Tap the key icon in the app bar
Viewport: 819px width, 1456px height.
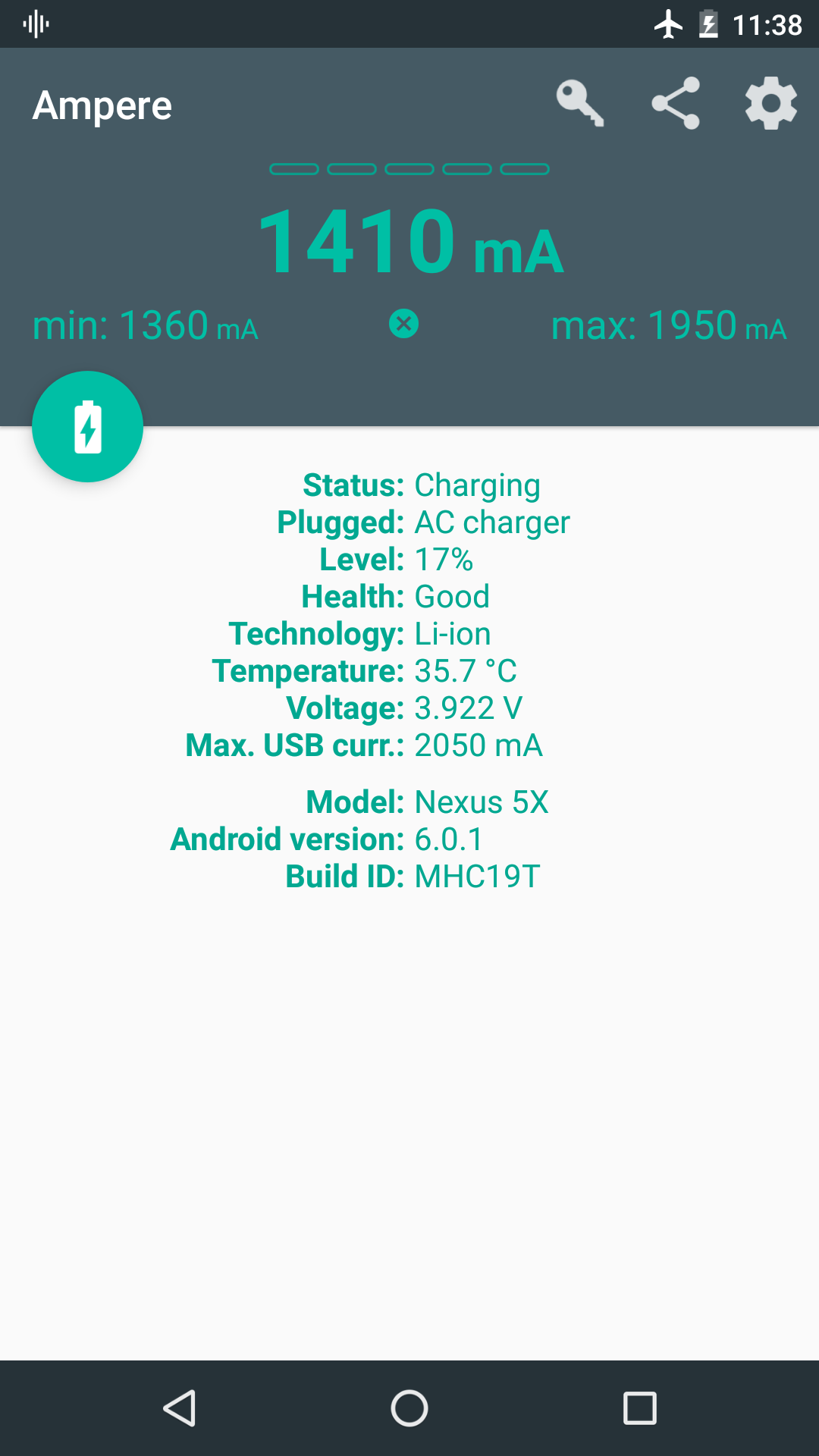pyautogui.click(x=580, y=103)
